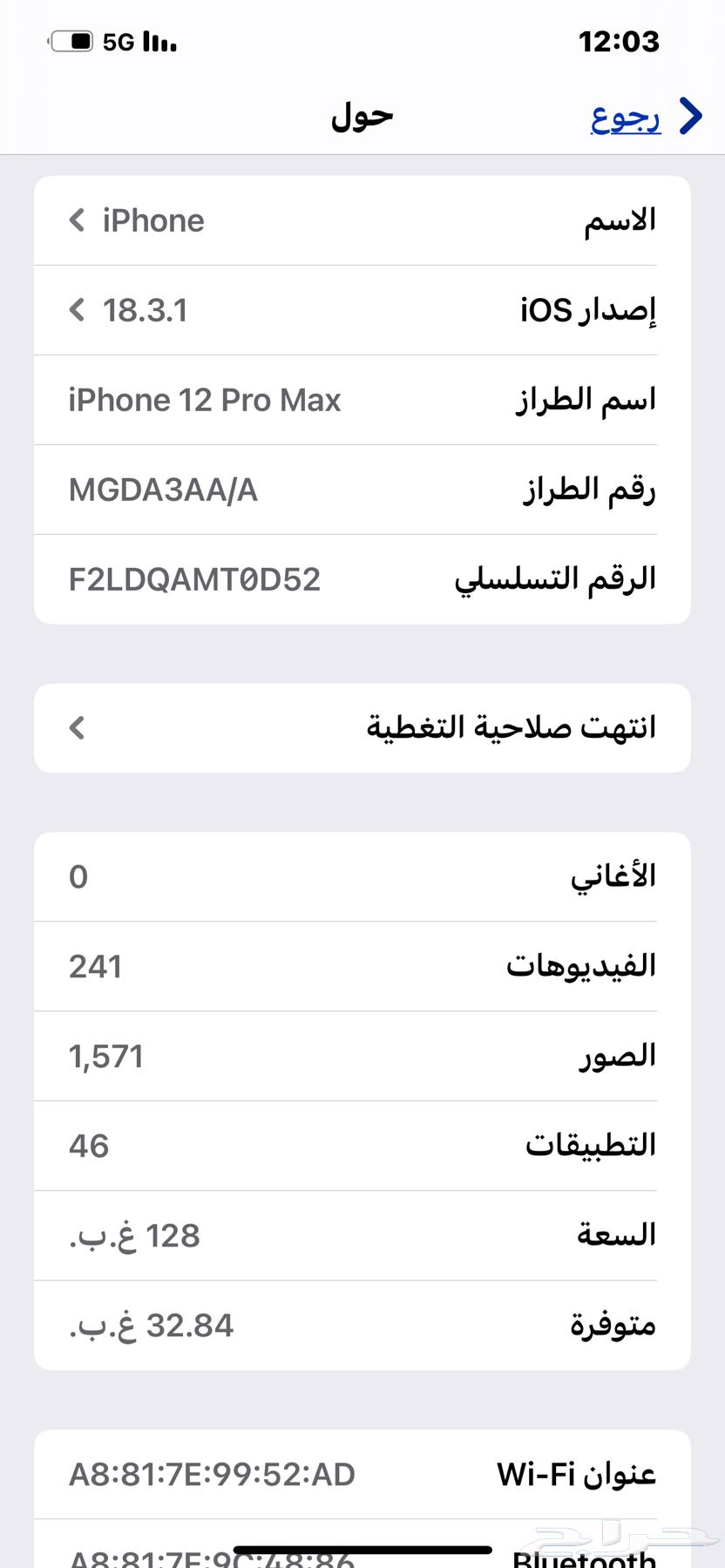Open the iOS version 18.3.1 row

[362, 310]
